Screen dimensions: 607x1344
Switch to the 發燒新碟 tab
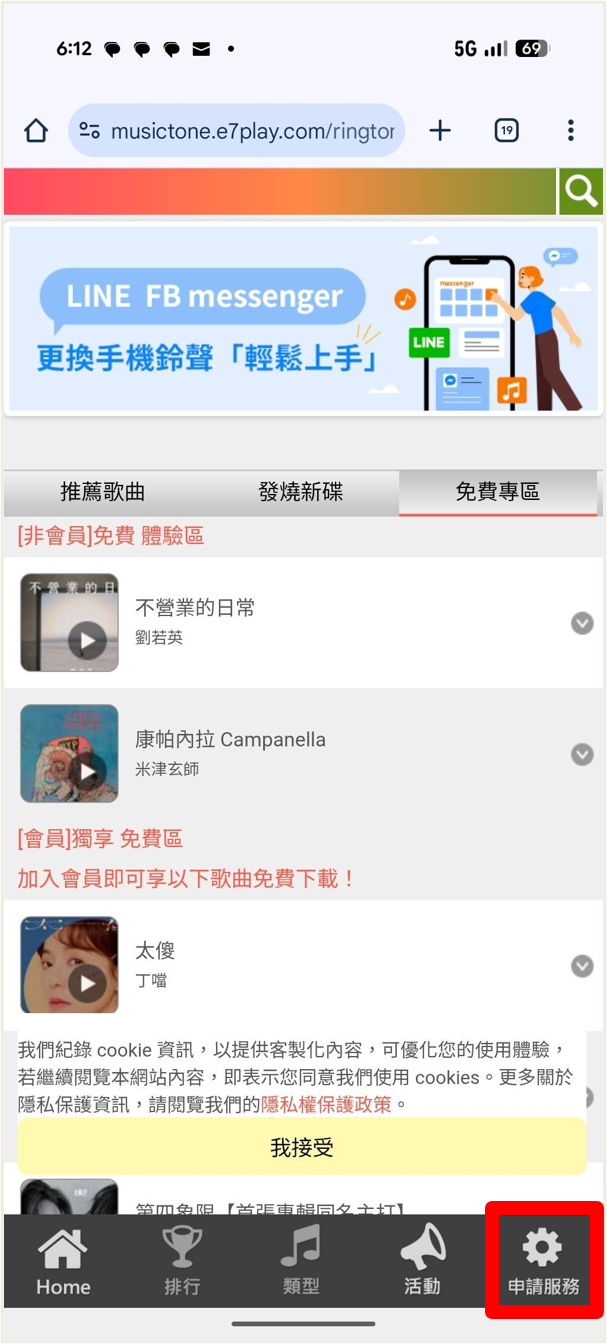(300, 492)
